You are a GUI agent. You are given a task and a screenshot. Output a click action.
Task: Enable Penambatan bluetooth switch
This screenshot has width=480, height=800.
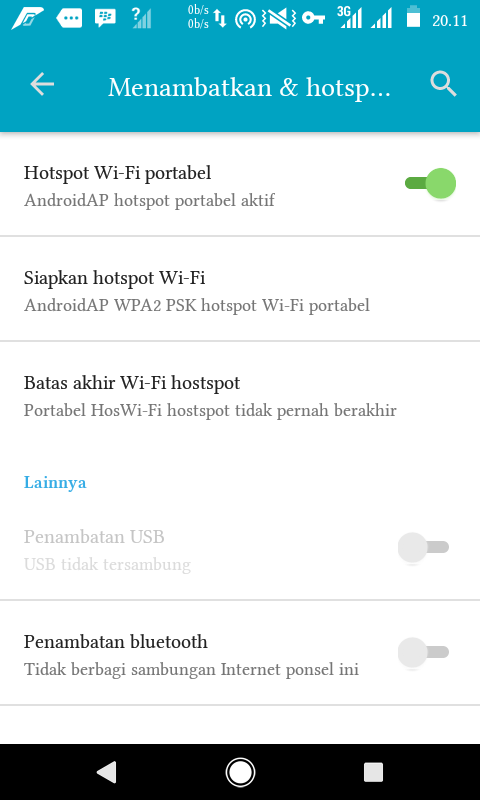point(423,652)
